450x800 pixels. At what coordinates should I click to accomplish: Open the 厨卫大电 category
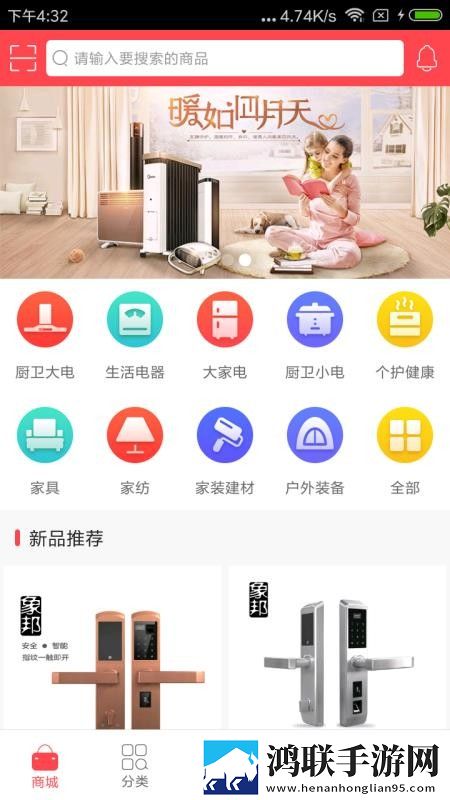click(45, 336)
